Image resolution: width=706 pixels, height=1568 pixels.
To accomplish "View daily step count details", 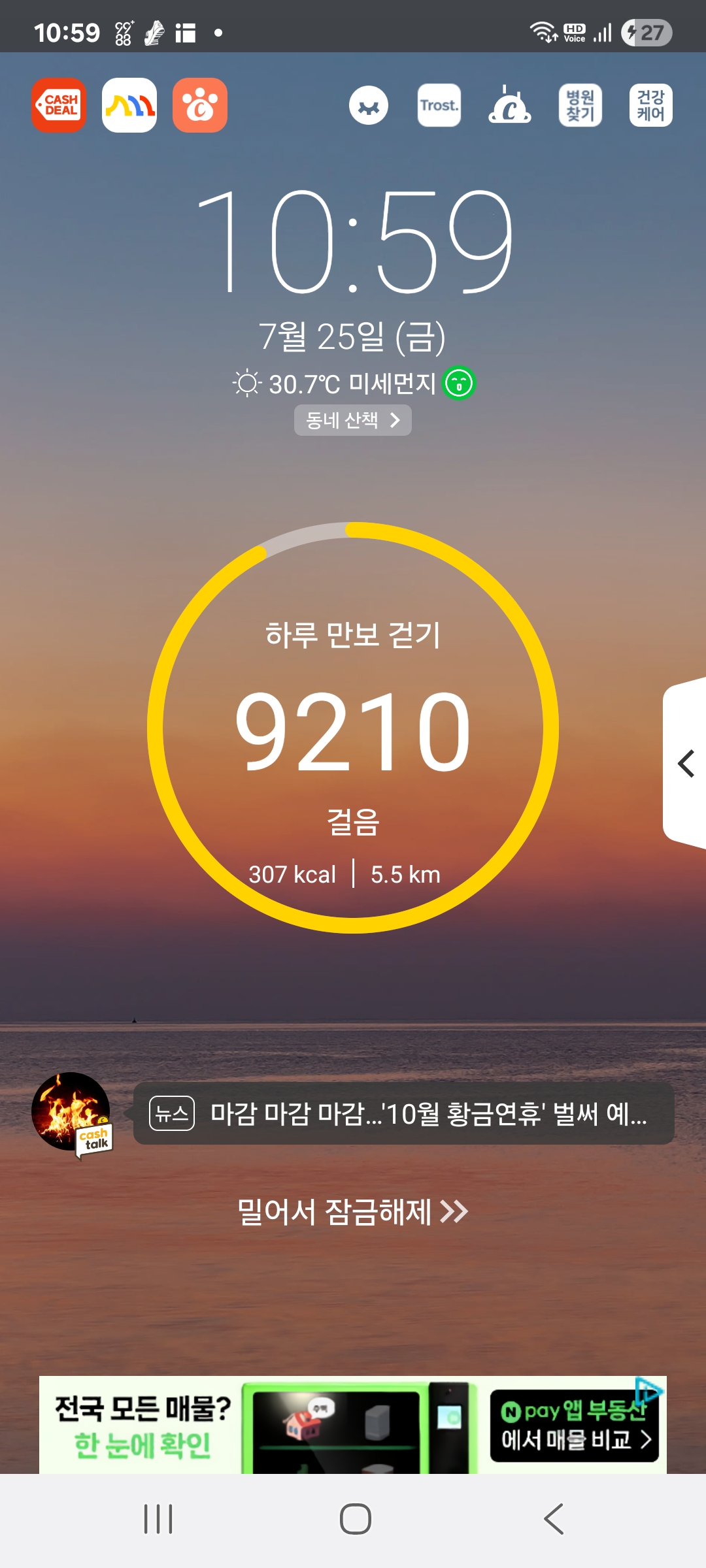I will (x=353, y=728).
